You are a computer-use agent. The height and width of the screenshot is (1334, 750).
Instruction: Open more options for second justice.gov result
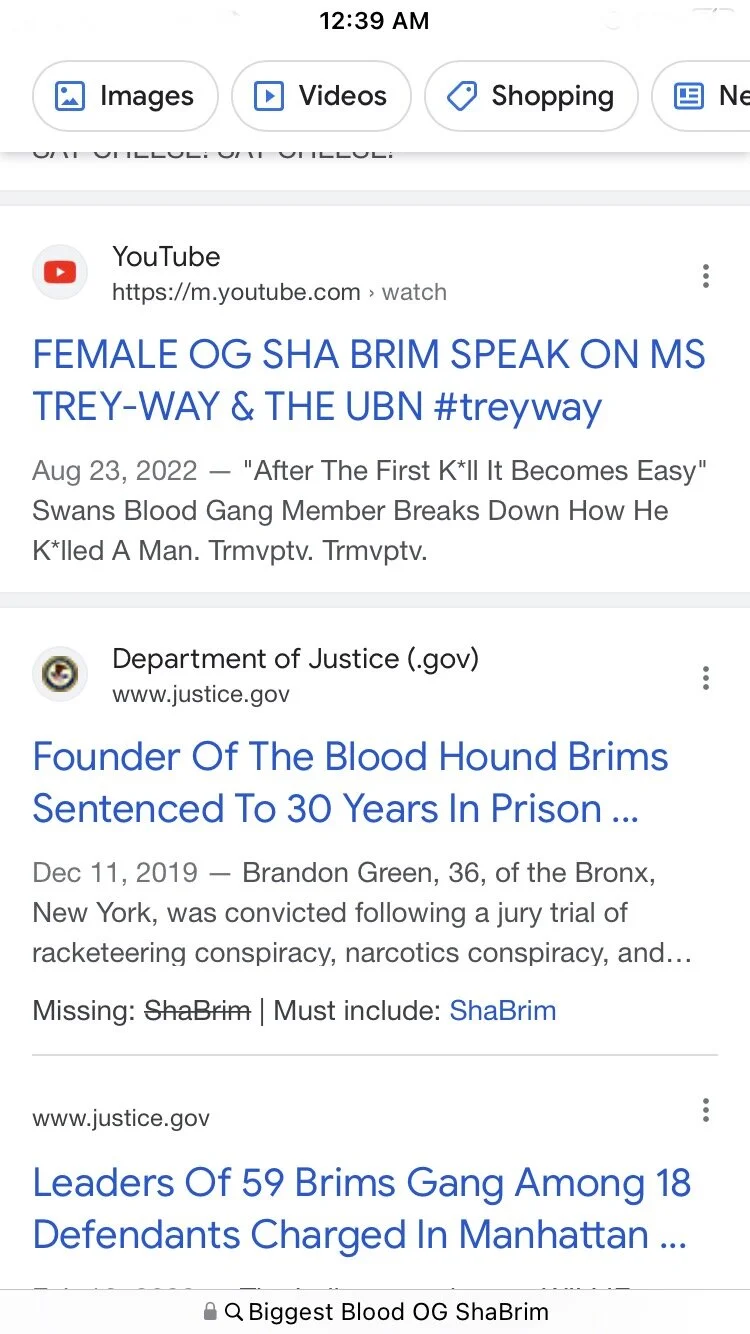pyautogui.click(x=706, y=1110)
